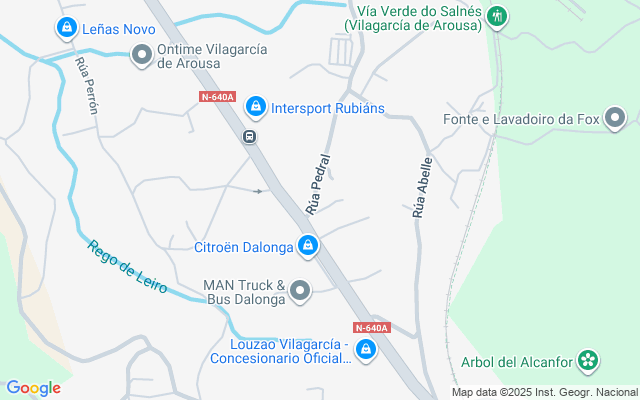Select the bus stop icon on N-640A
The width and height of the screenshot is (640, 400).
pyautogui.click(x=249, y=137)
